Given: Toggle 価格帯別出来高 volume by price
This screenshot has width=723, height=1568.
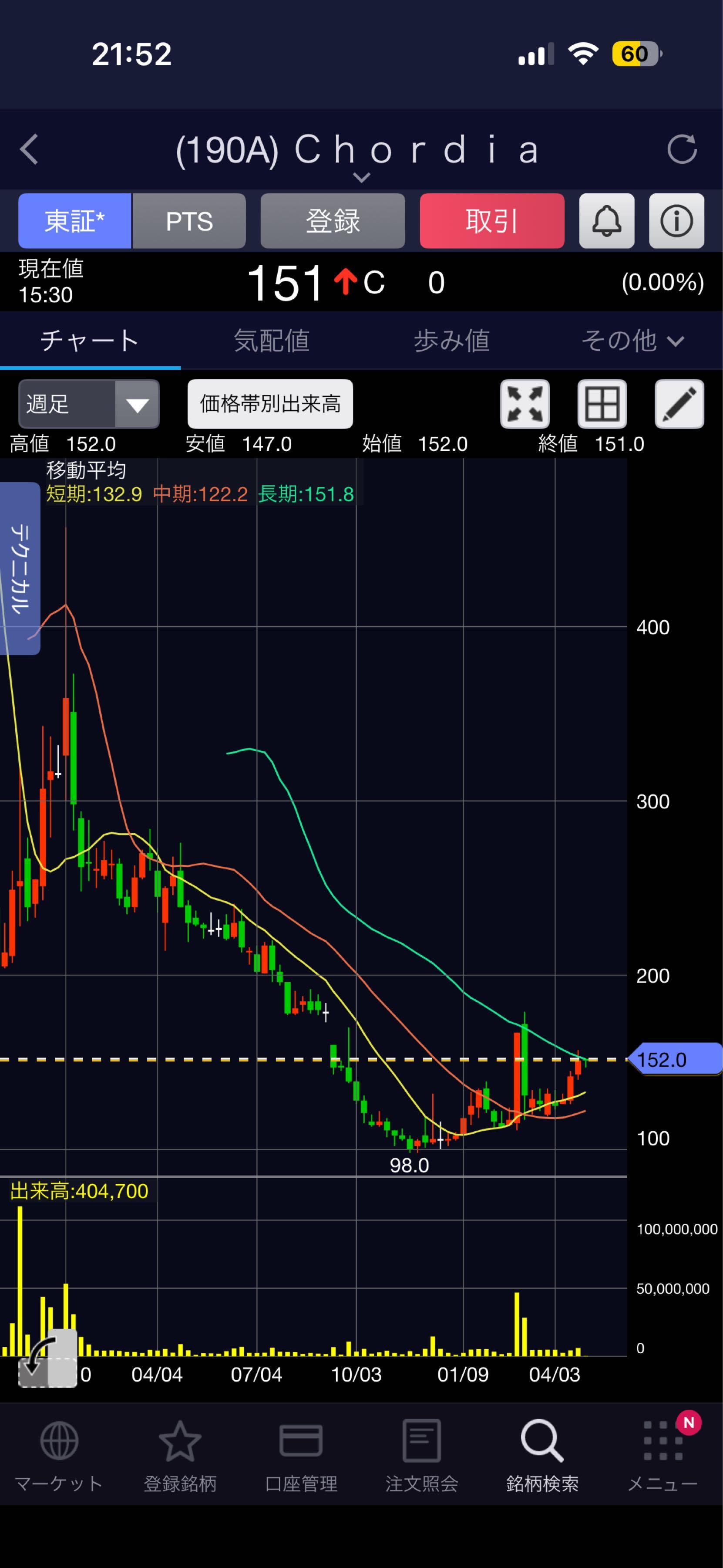Looking at the screenshot, I should (270, 404).
